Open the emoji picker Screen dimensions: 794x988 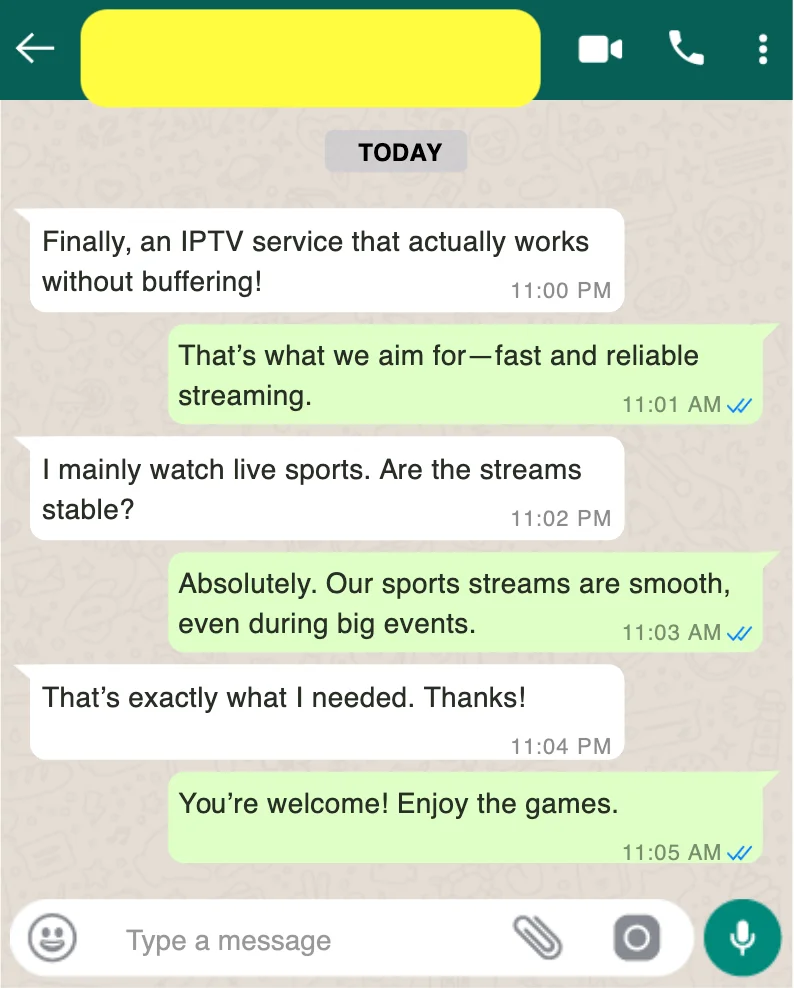52,938
